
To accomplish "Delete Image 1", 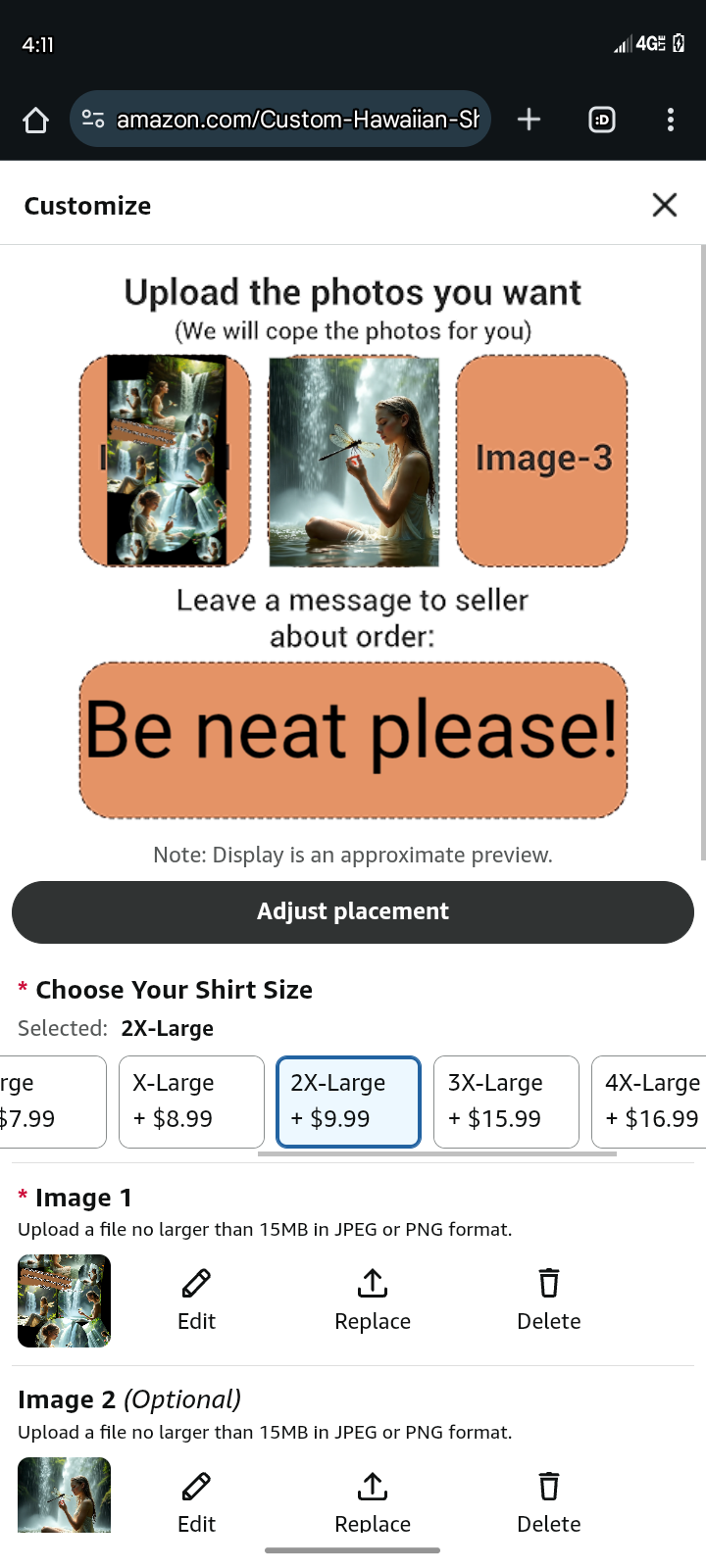I will point(549,1299).
